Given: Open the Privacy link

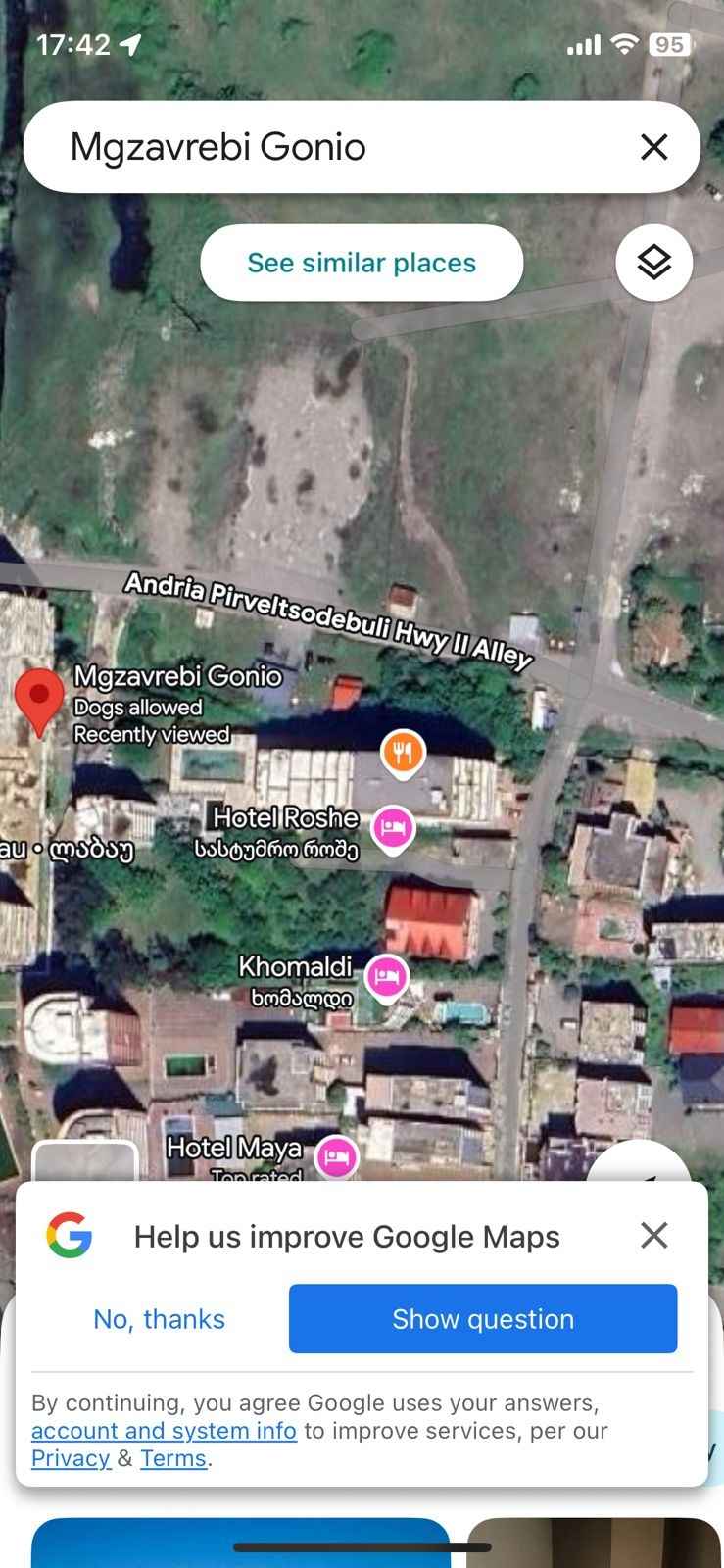Looking at the screenshot, I should click(71, 1458).
